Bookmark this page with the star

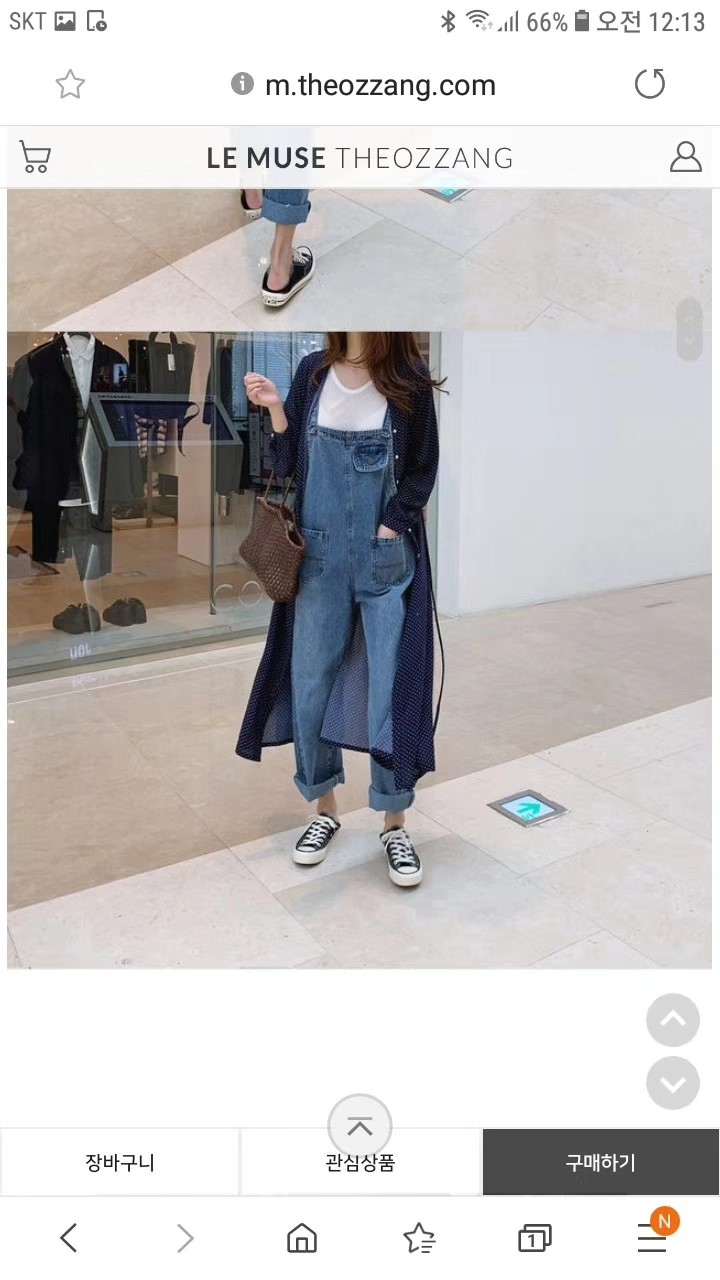(x=70, y=85)
